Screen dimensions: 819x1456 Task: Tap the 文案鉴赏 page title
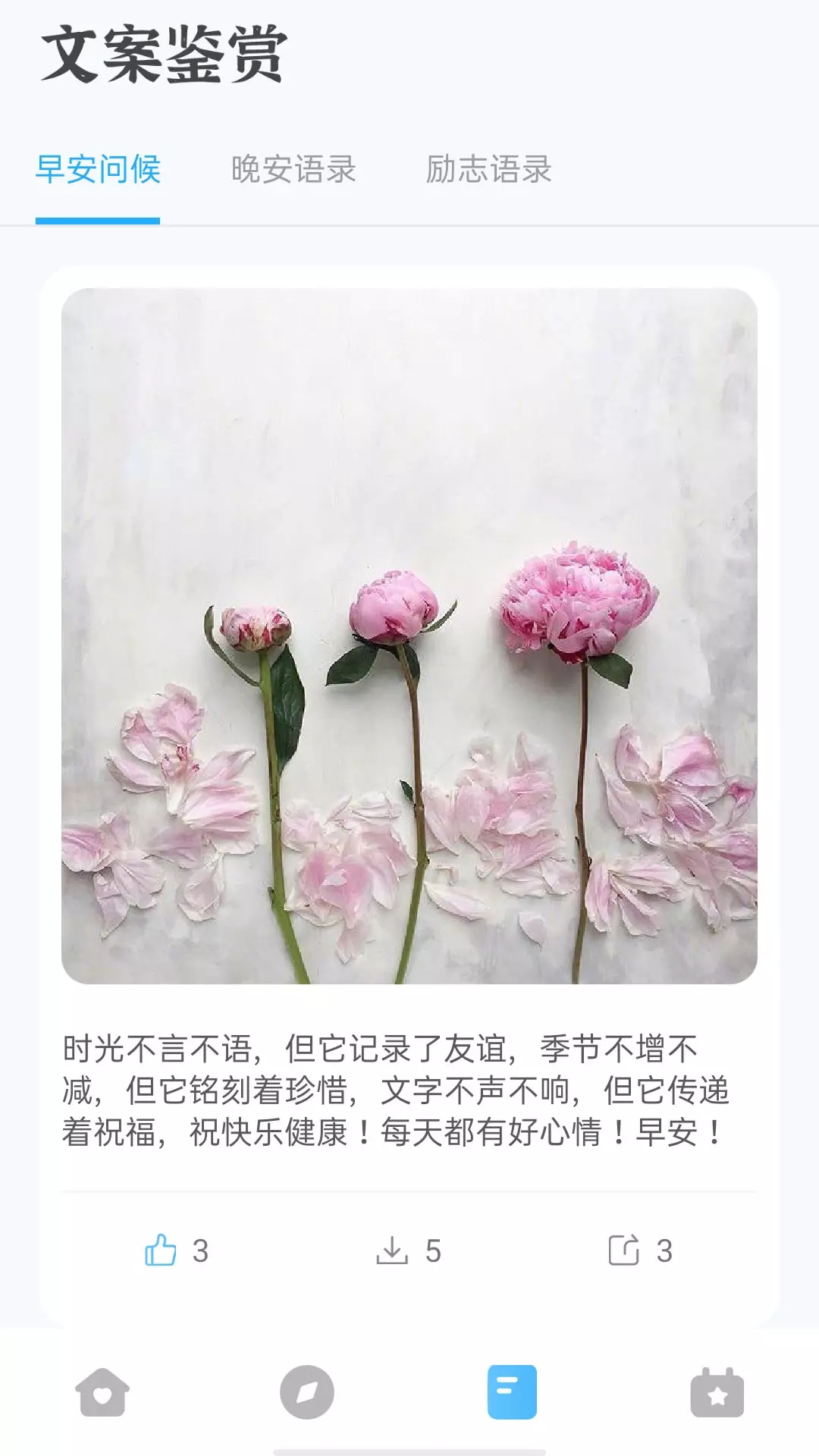[165, 55]
